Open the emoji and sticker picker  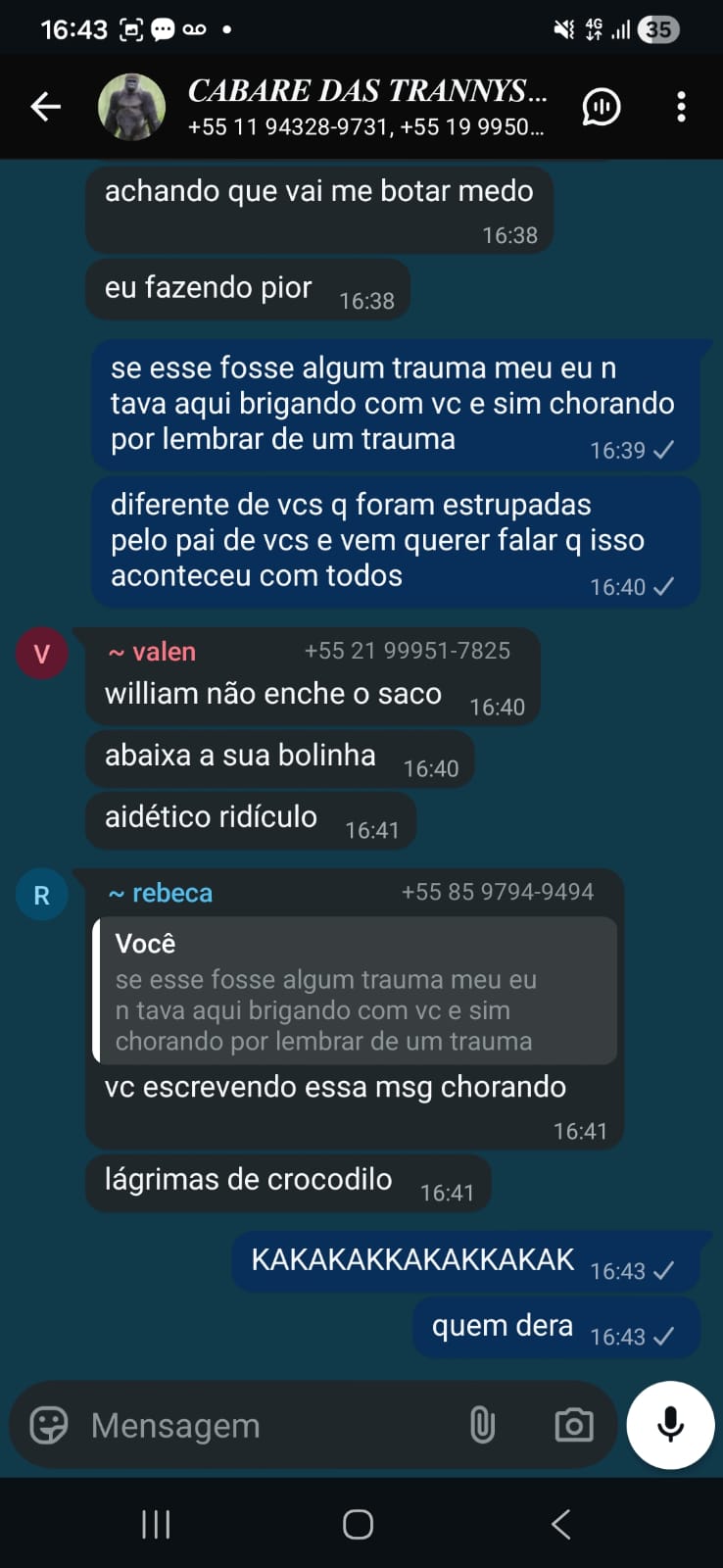pos(49,1425)
